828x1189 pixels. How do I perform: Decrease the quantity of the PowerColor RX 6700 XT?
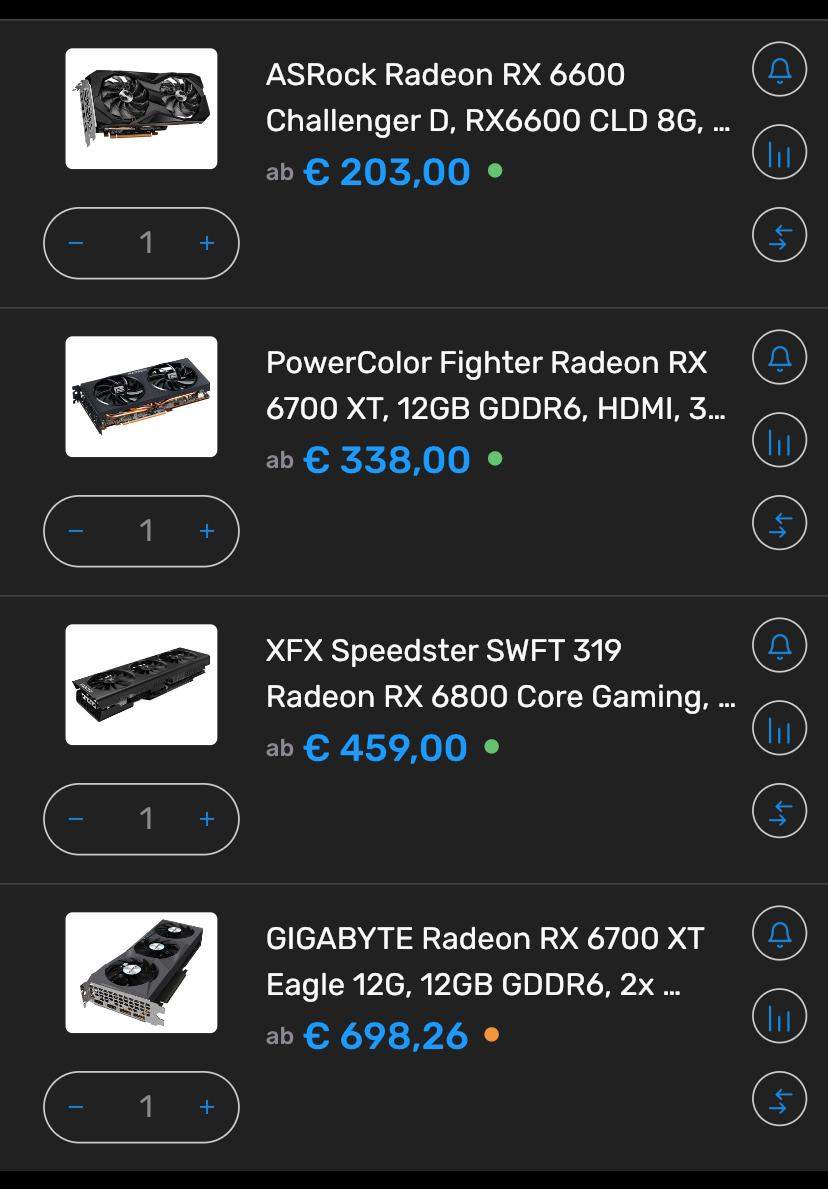click(76, 531)
